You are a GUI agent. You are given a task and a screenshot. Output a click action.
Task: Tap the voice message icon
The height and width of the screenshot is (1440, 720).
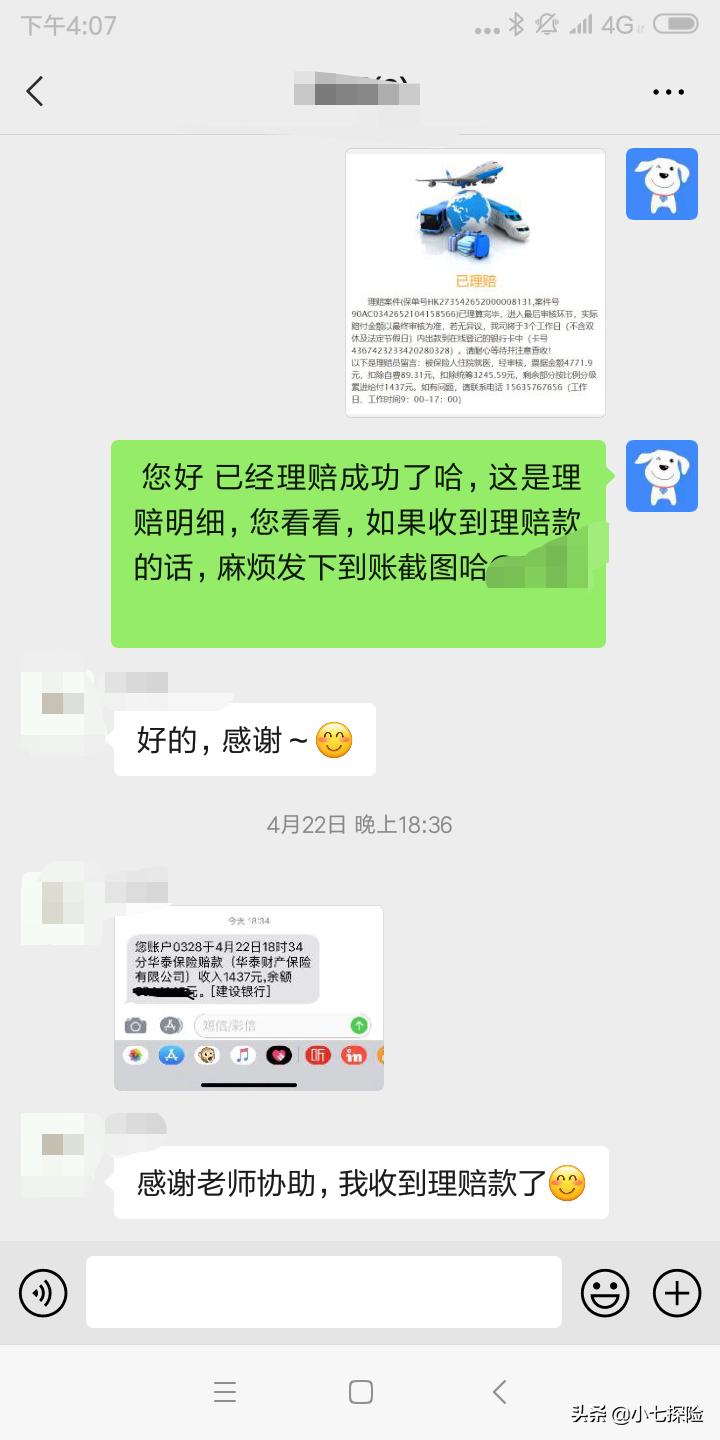pyautogui.click(x=42, y=1291)
